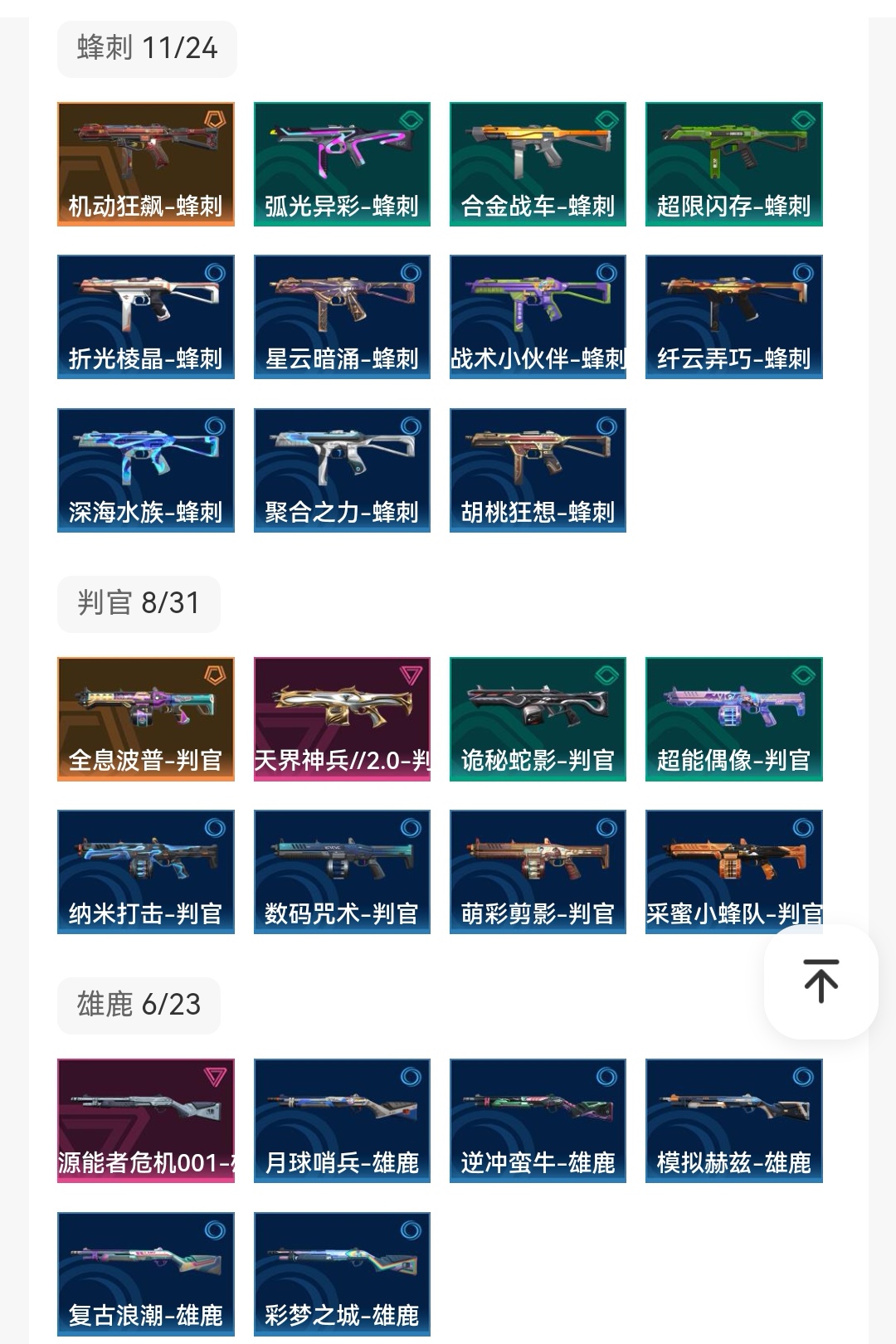Tap the 超能偶像-判官 skin card
The width and height of the screenshot is (896, 1344).
(733, 719)
